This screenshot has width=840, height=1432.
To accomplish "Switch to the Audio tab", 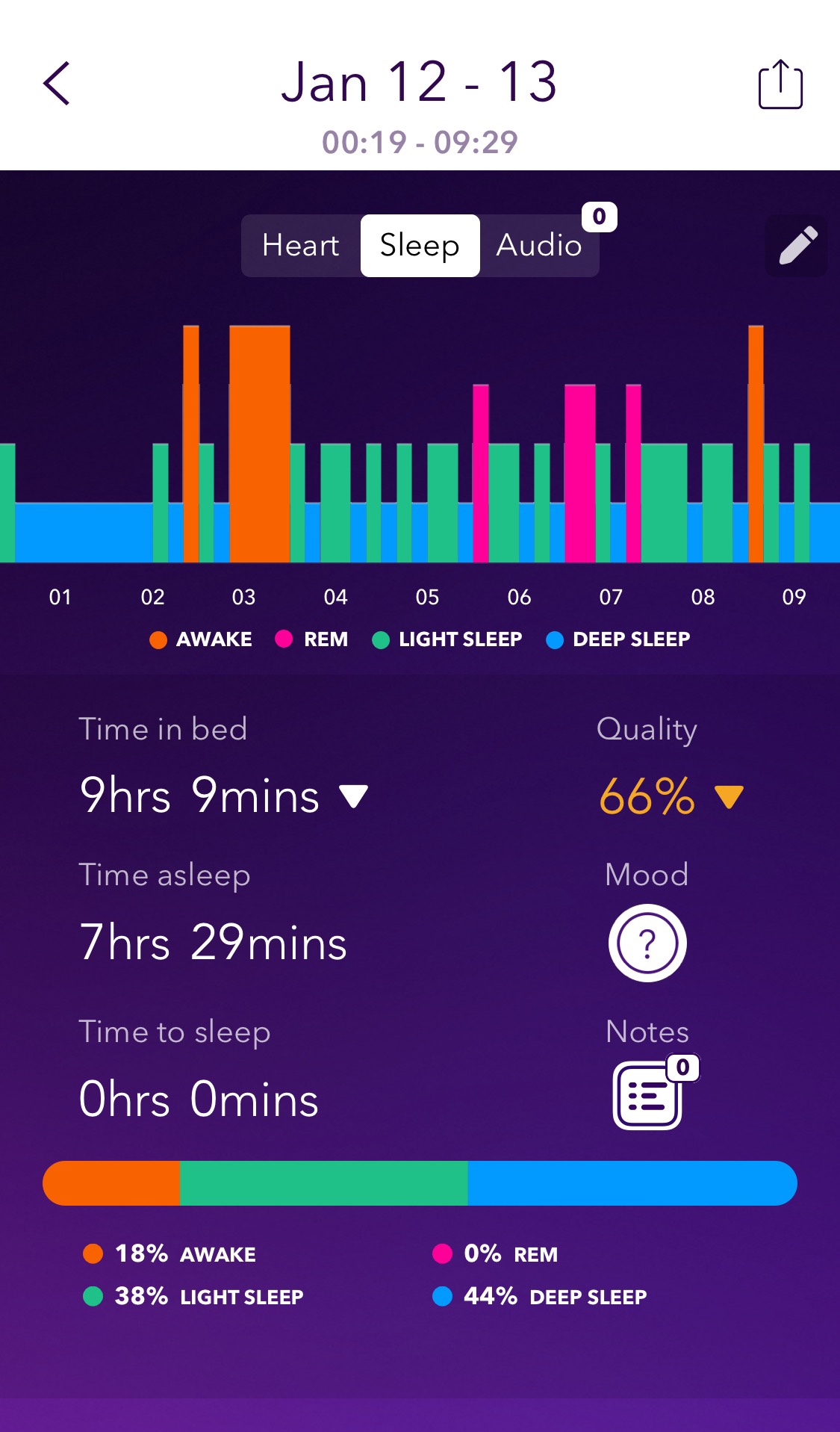I will point(539,246).
